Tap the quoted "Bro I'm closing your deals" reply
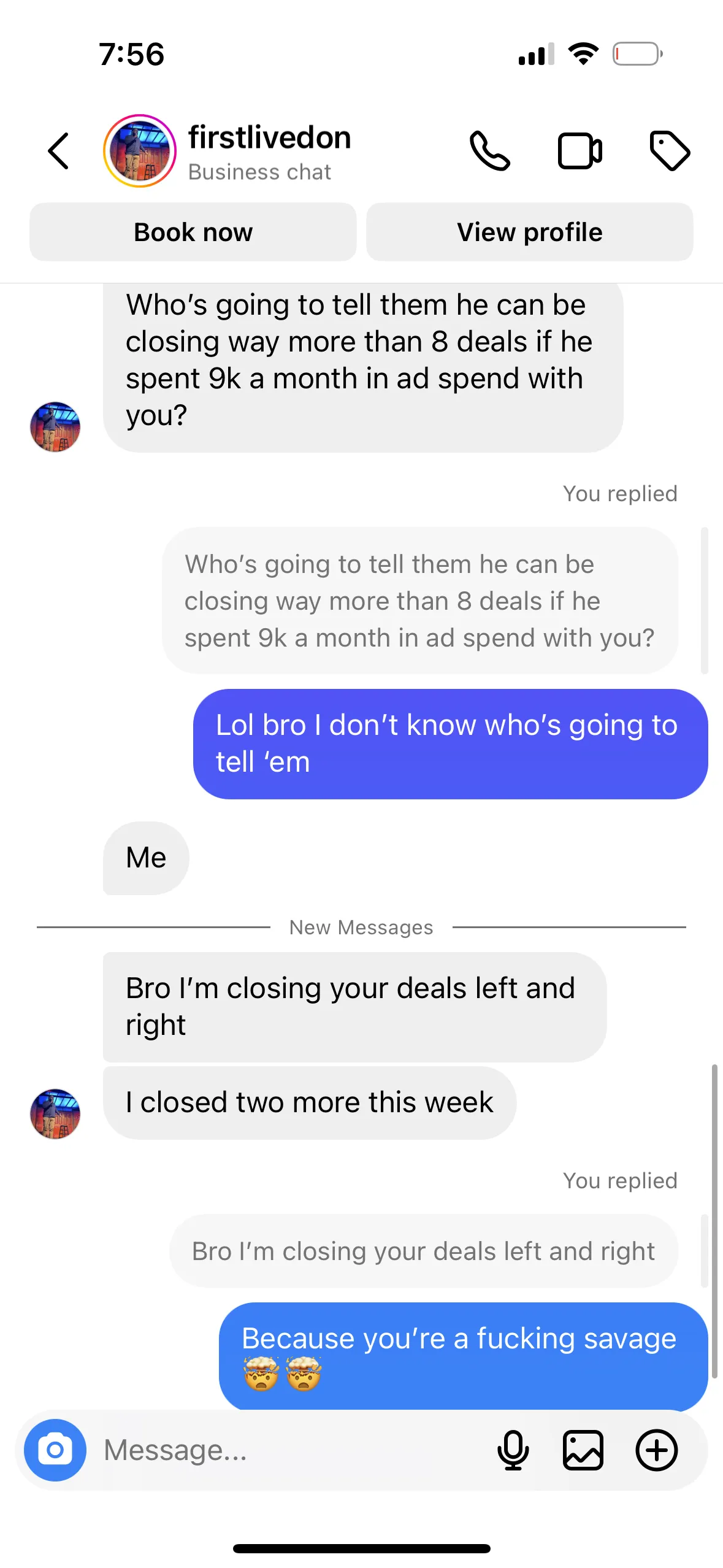The image size is (723, 1568). [424, 1251]
